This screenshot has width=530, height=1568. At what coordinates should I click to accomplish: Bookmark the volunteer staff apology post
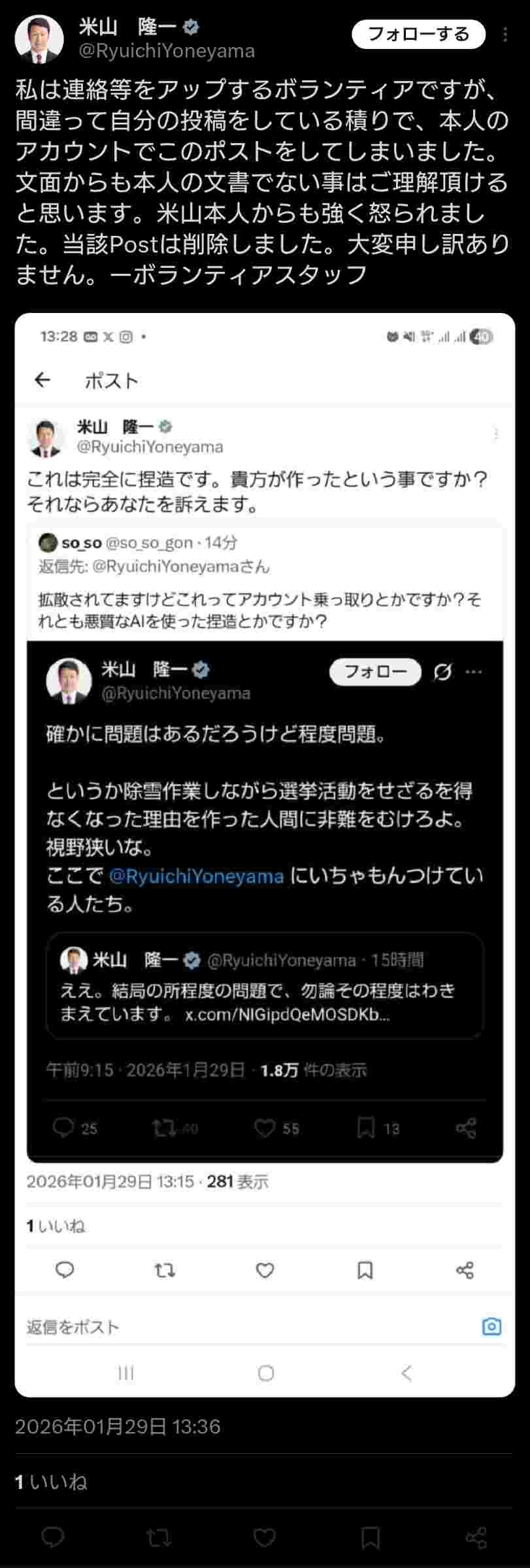(x=371, y=1538)
